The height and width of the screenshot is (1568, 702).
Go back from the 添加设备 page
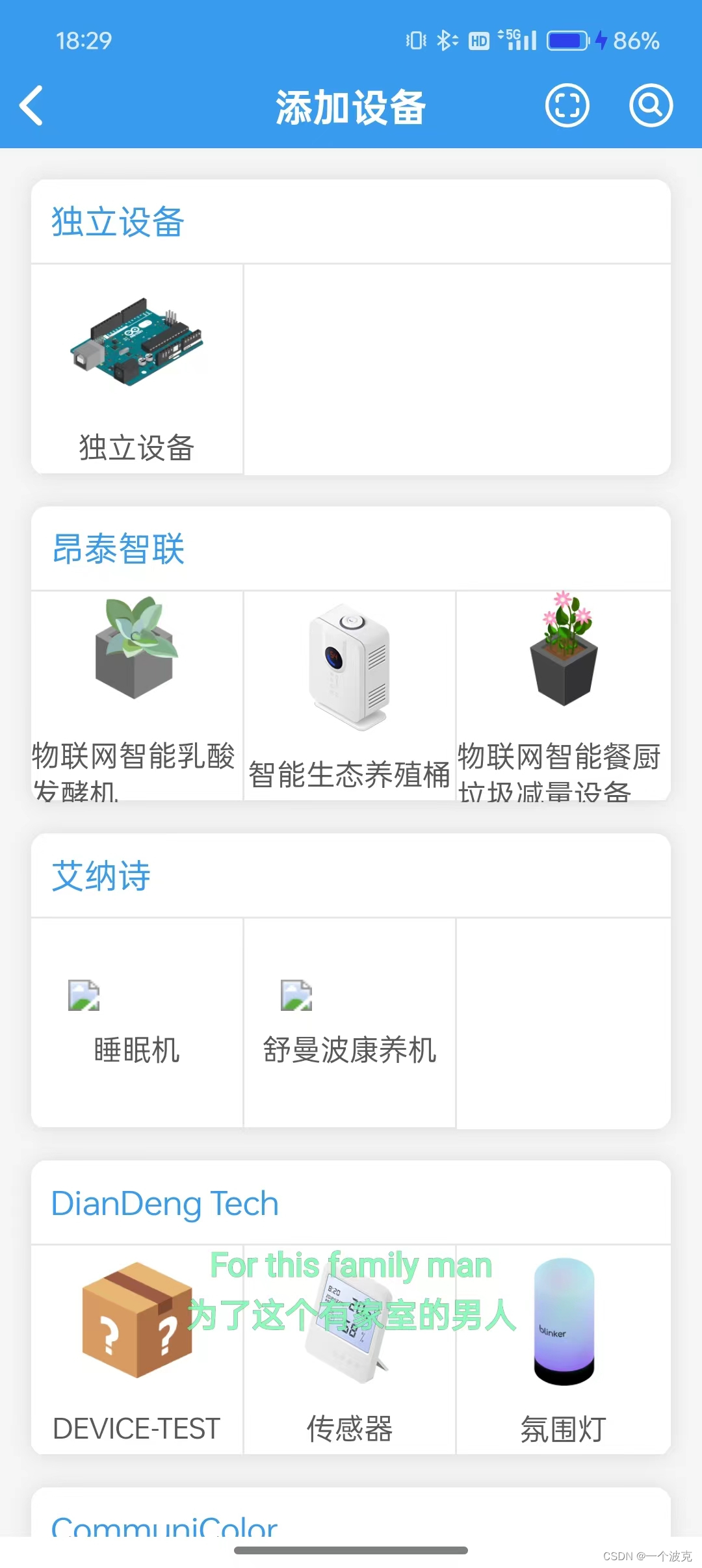(31, 105)
